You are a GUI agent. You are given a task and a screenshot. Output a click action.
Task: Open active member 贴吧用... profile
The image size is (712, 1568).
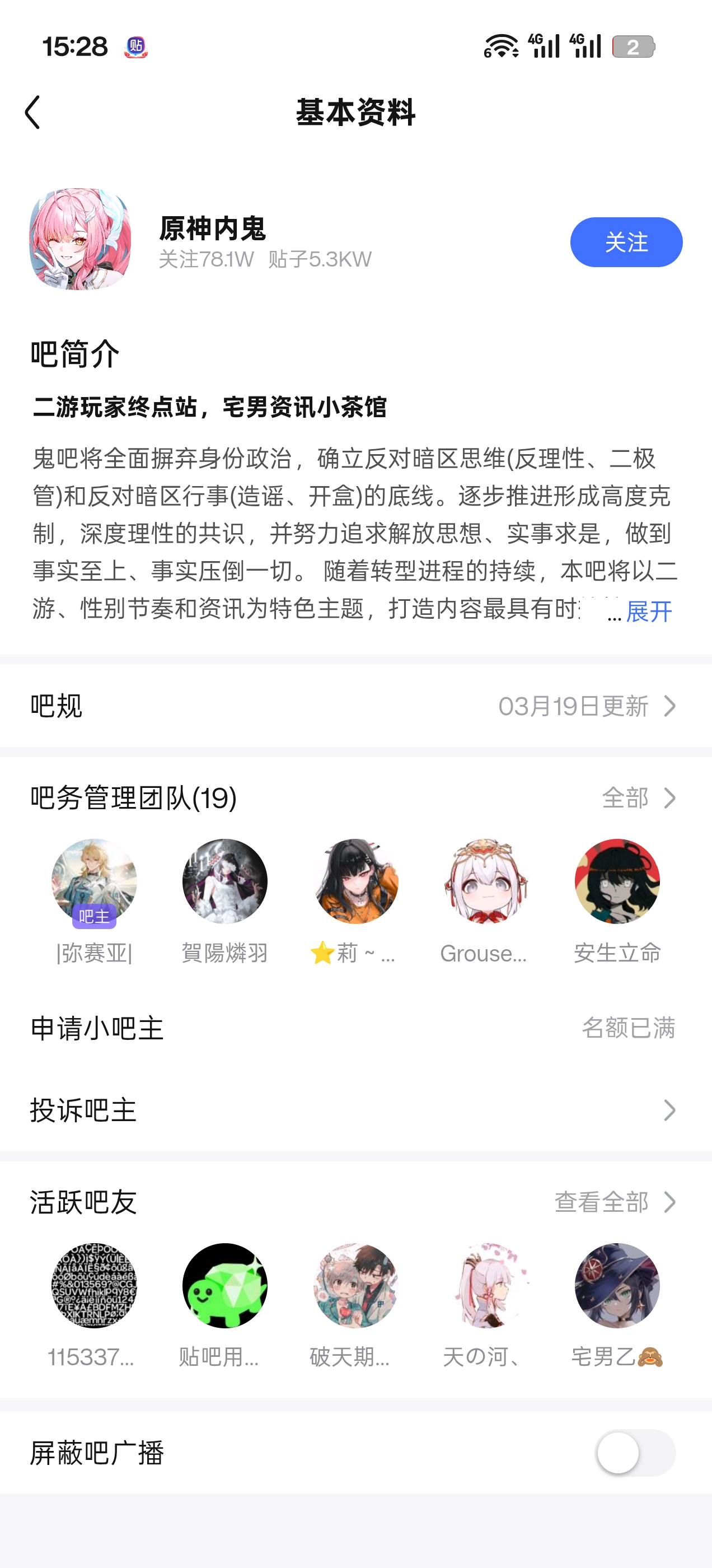pos(225,1285)
